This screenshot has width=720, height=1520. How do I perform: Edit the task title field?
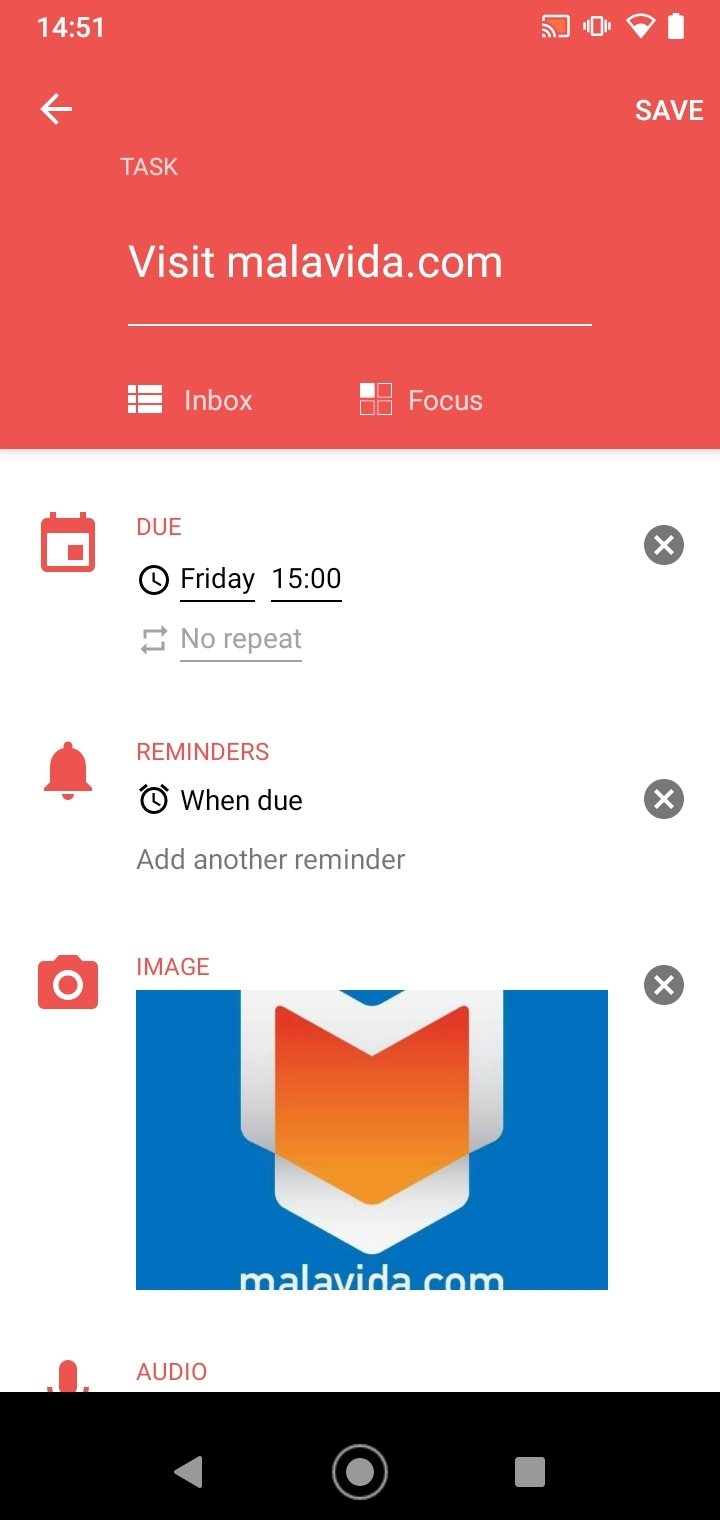[x=360, y=265]
